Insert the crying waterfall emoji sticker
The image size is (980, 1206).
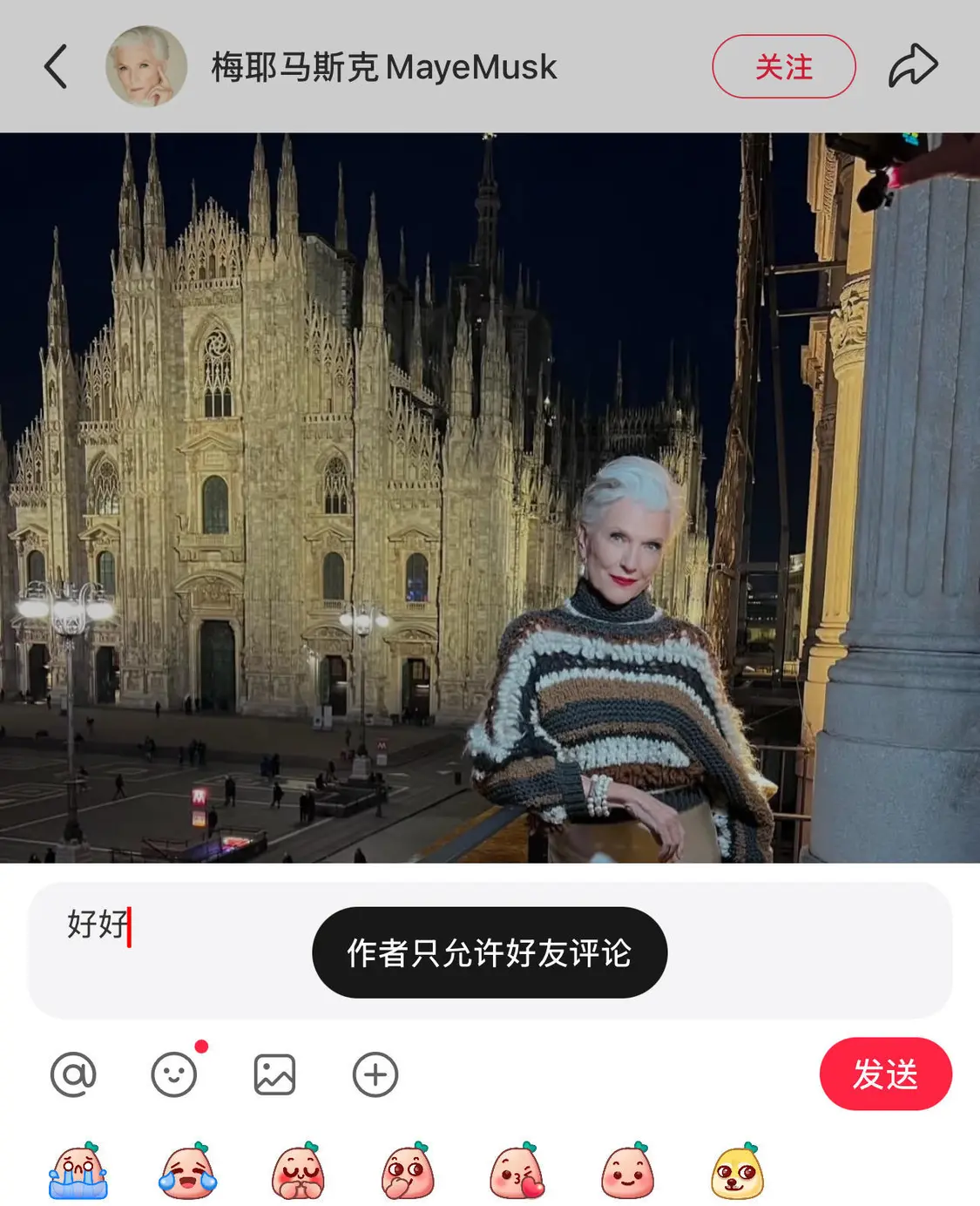tap(78, 1172)
